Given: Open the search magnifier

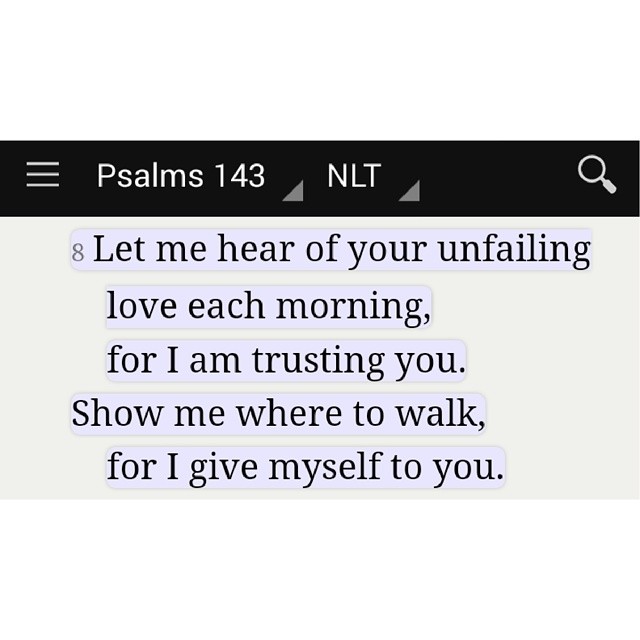Looking at the screenshot, I should click(597, 176).
